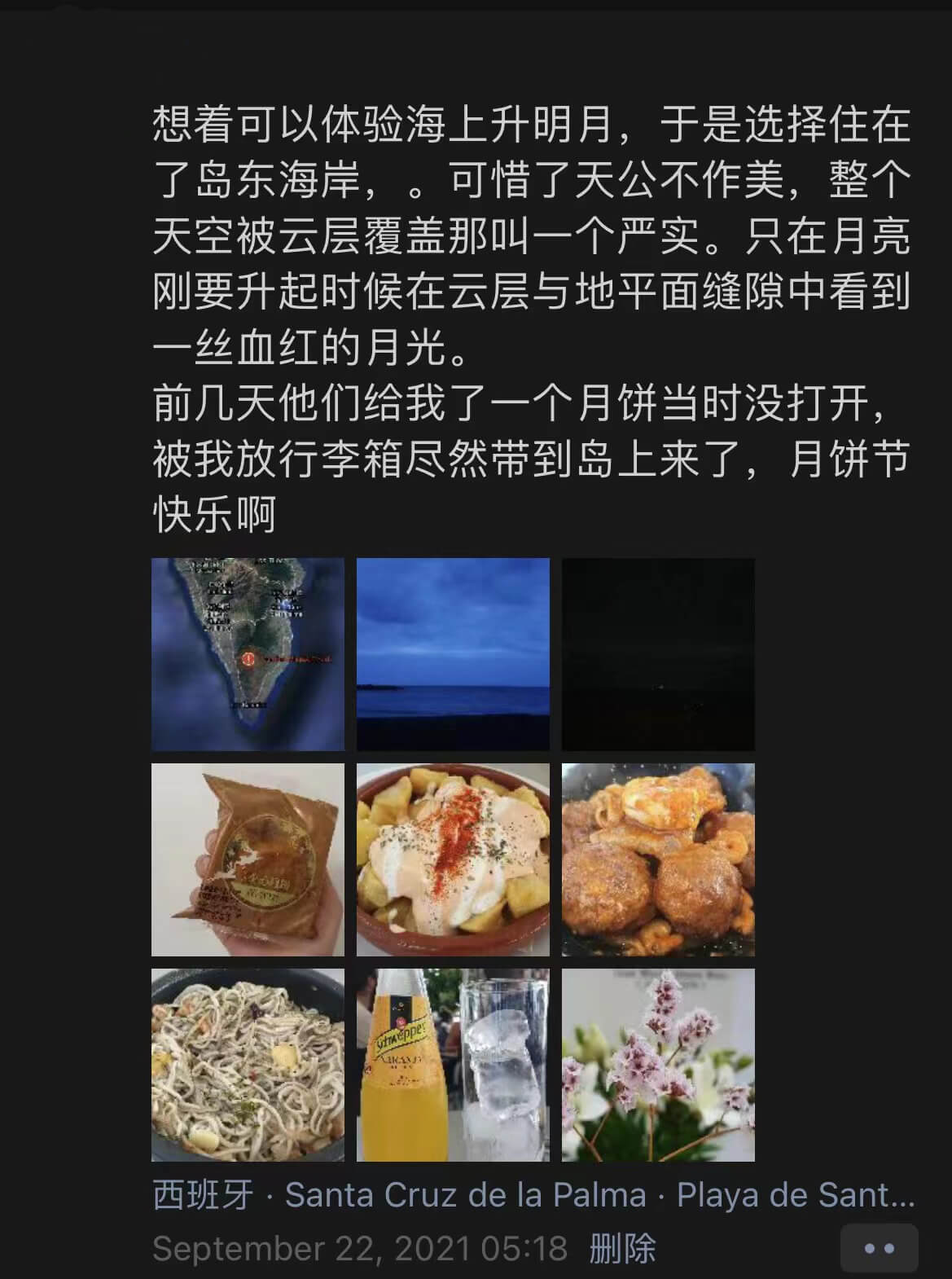Open the baby eels dish photo

[x=248, y=1064]
